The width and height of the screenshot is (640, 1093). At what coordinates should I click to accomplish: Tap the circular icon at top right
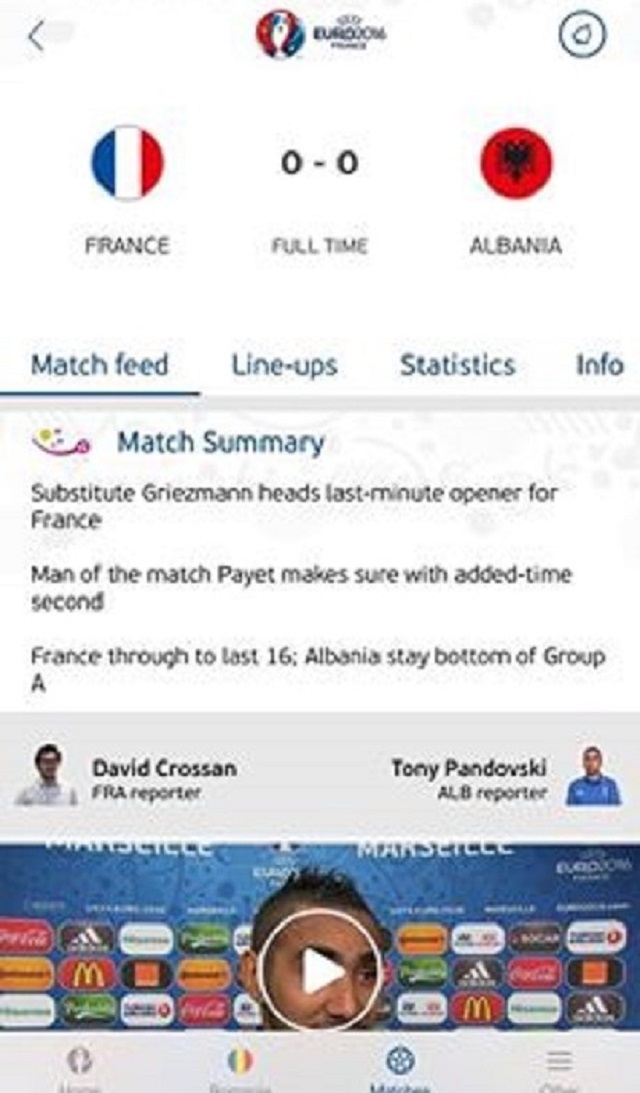click(581, 37)
